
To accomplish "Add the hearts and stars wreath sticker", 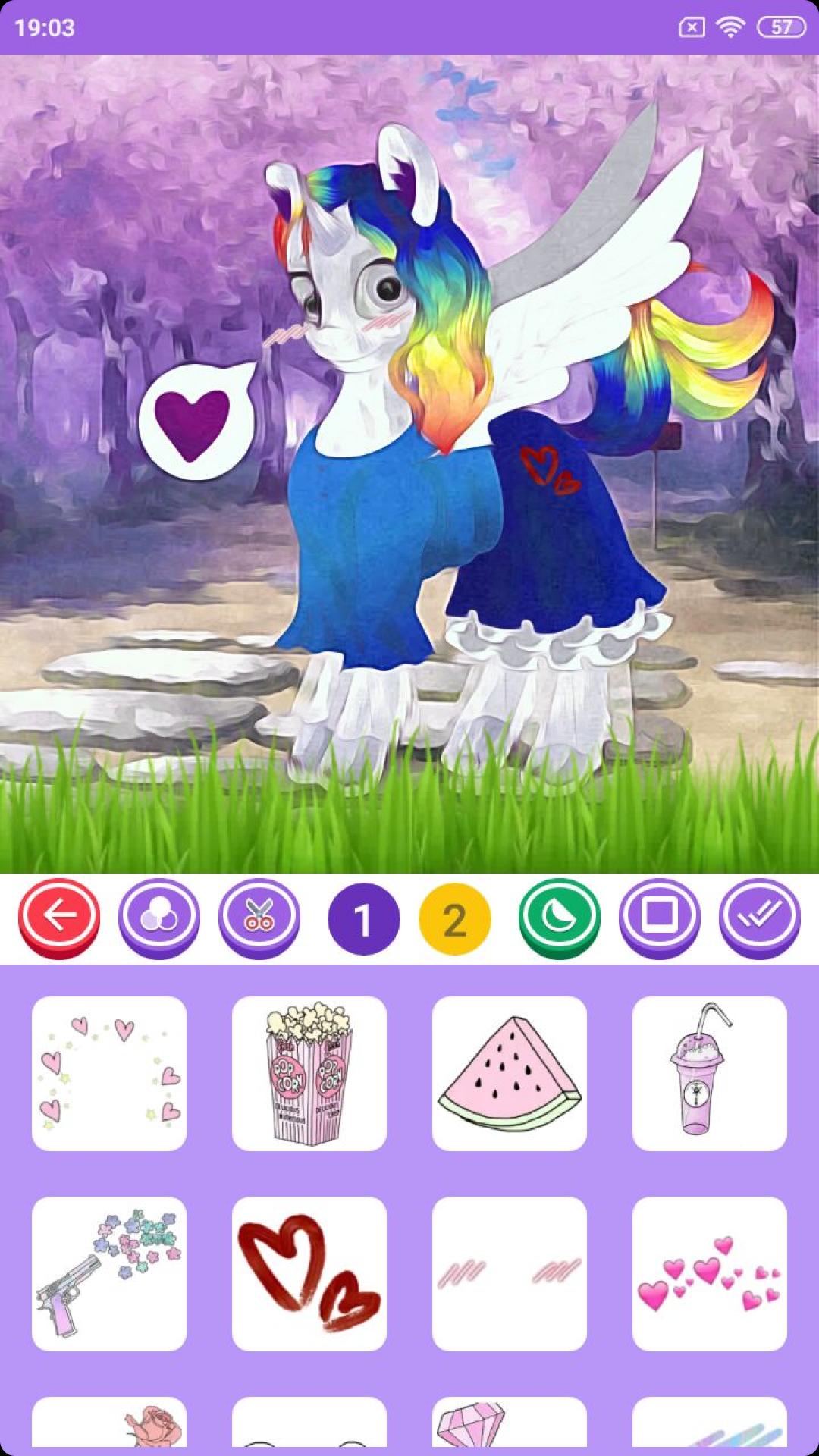I will (x=109, y=1074).
